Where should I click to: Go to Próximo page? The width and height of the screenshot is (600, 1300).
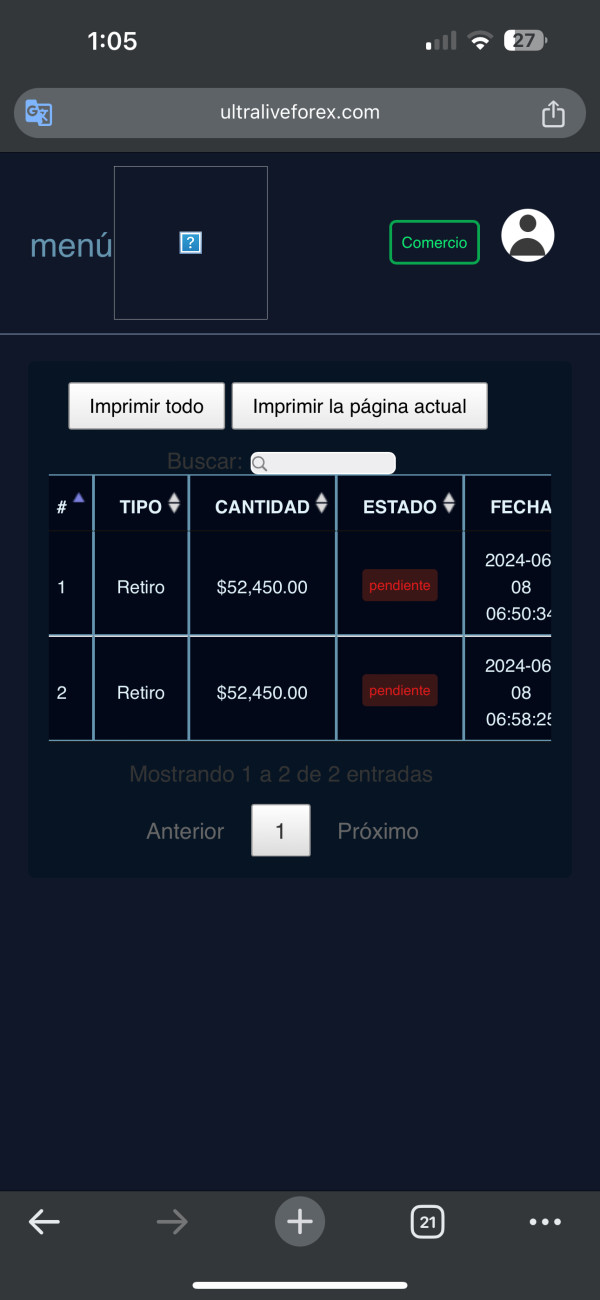coord(378,831)
